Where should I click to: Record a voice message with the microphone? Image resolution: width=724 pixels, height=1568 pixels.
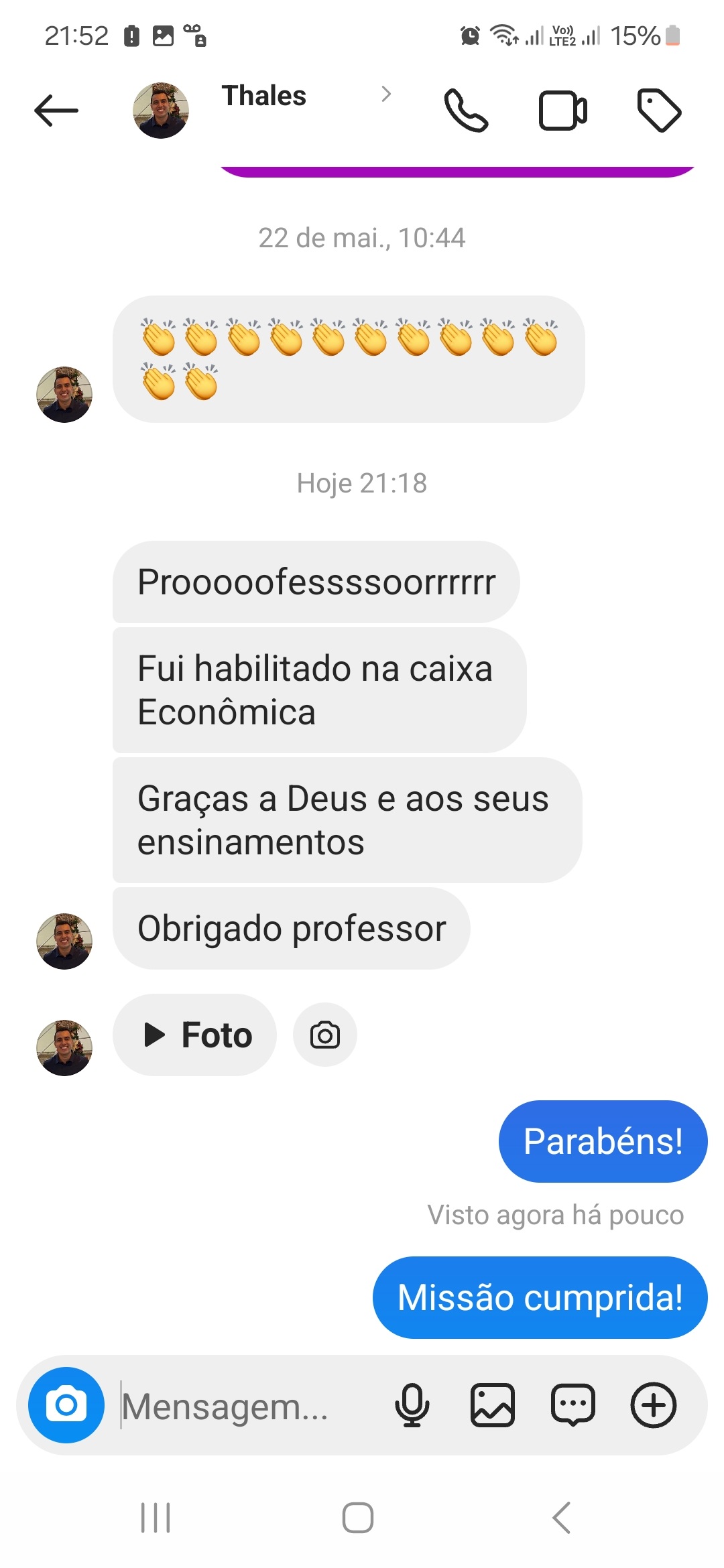click(412, 1405)
